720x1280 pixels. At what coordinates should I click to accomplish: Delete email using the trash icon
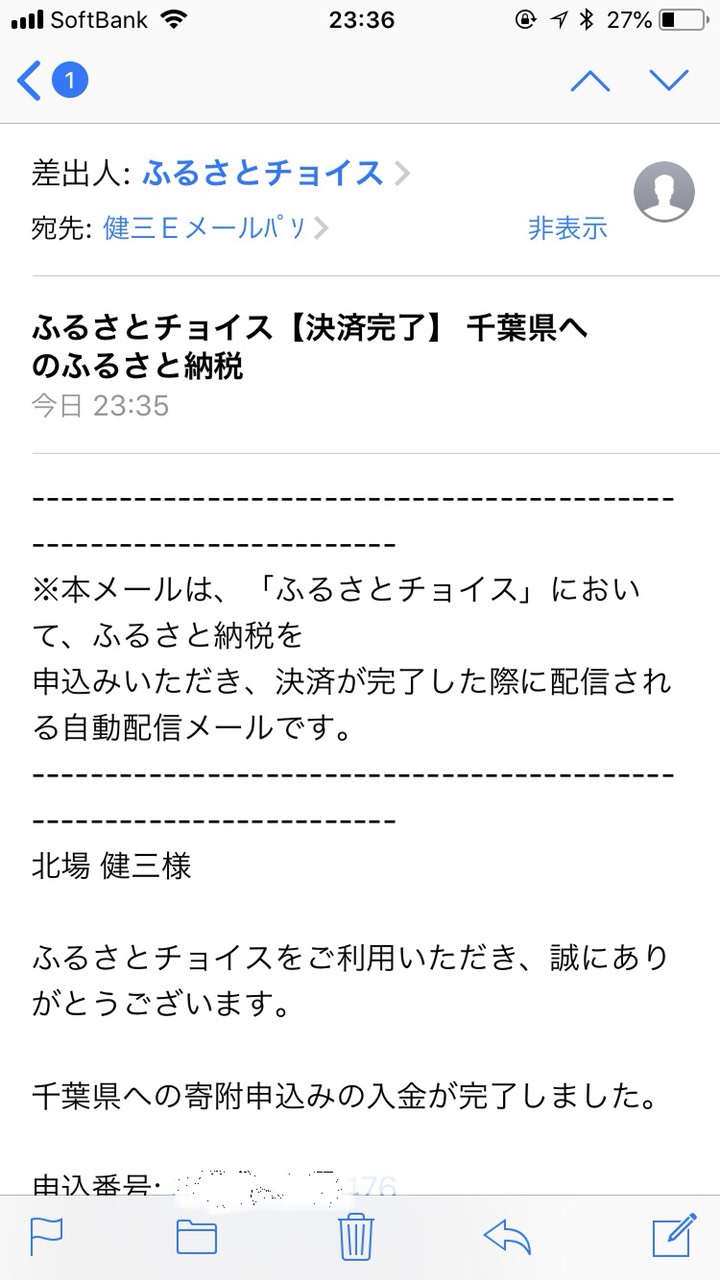pos(354,1237)
